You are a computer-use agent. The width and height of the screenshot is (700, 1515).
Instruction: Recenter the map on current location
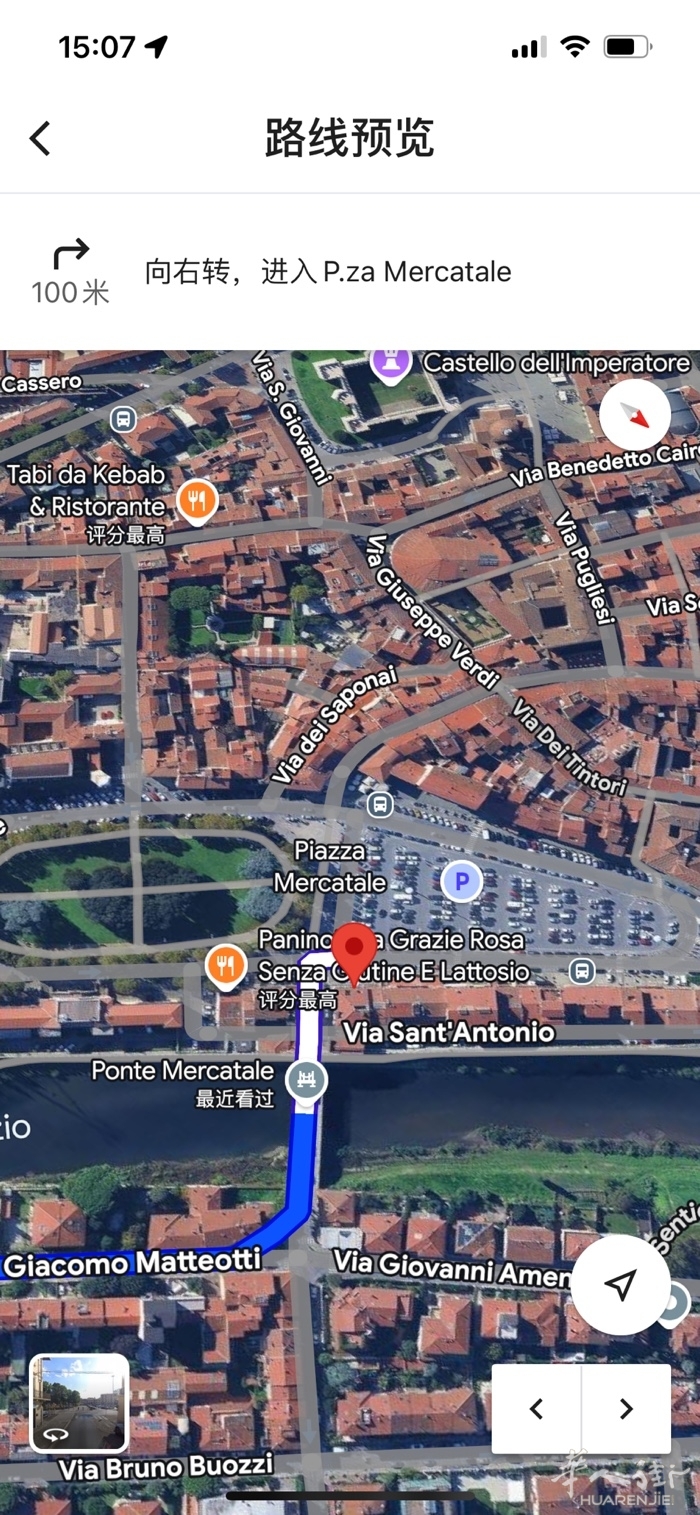(620, 1285)
